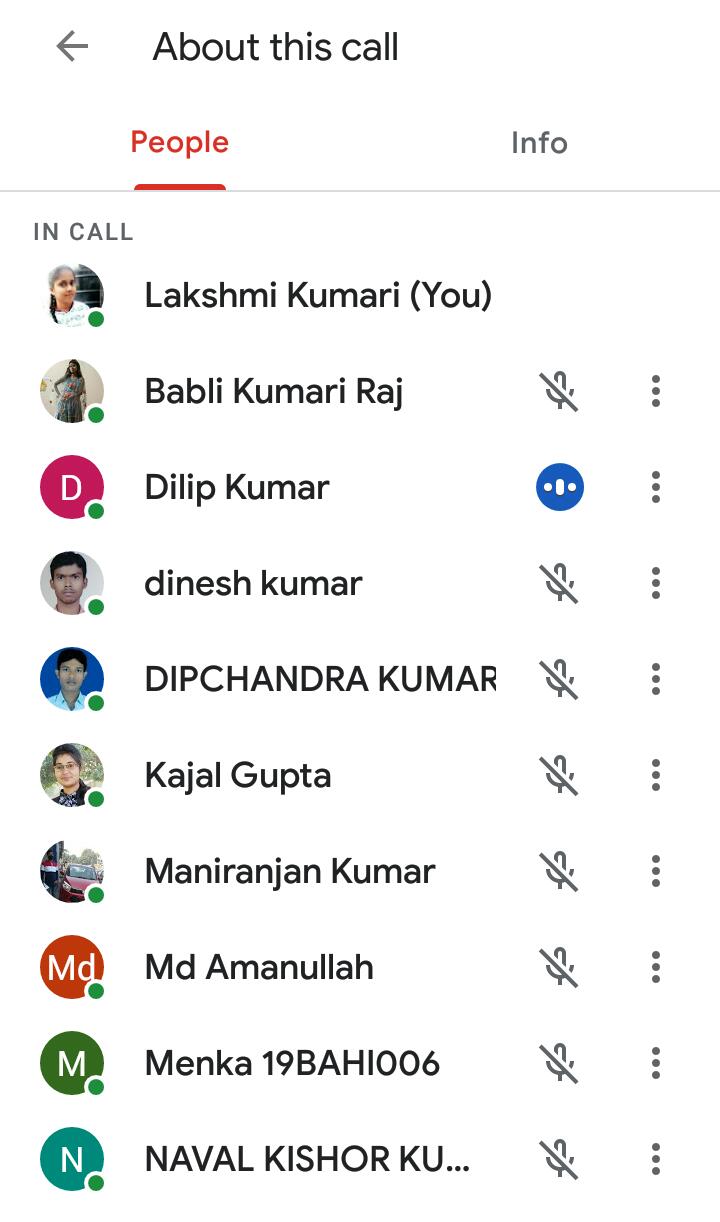
Task: Tap the muted mic icon for Md Amanullah
Action: point(560,967)
